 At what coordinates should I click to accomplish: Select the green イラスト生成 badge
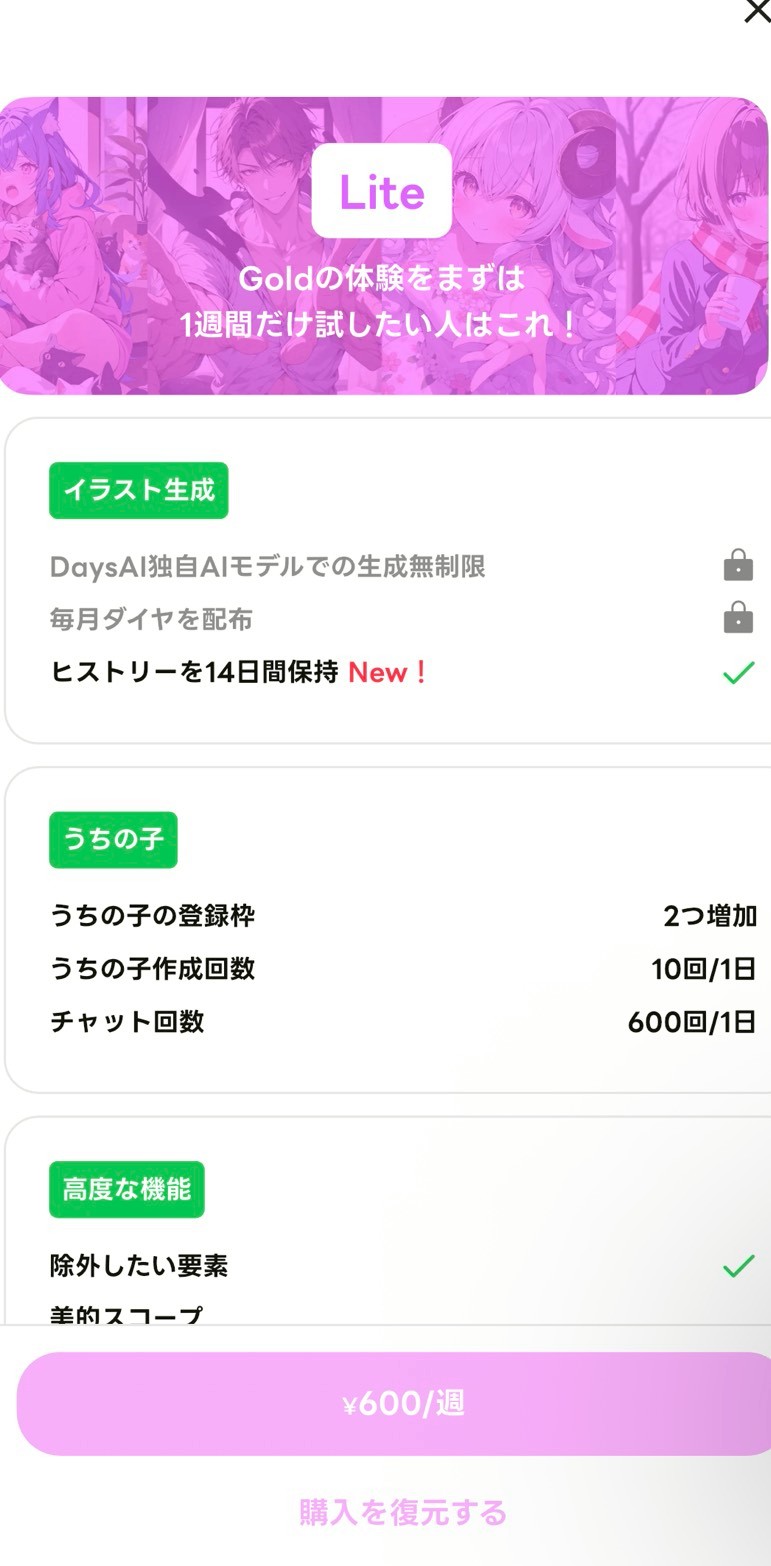[138, 490]
